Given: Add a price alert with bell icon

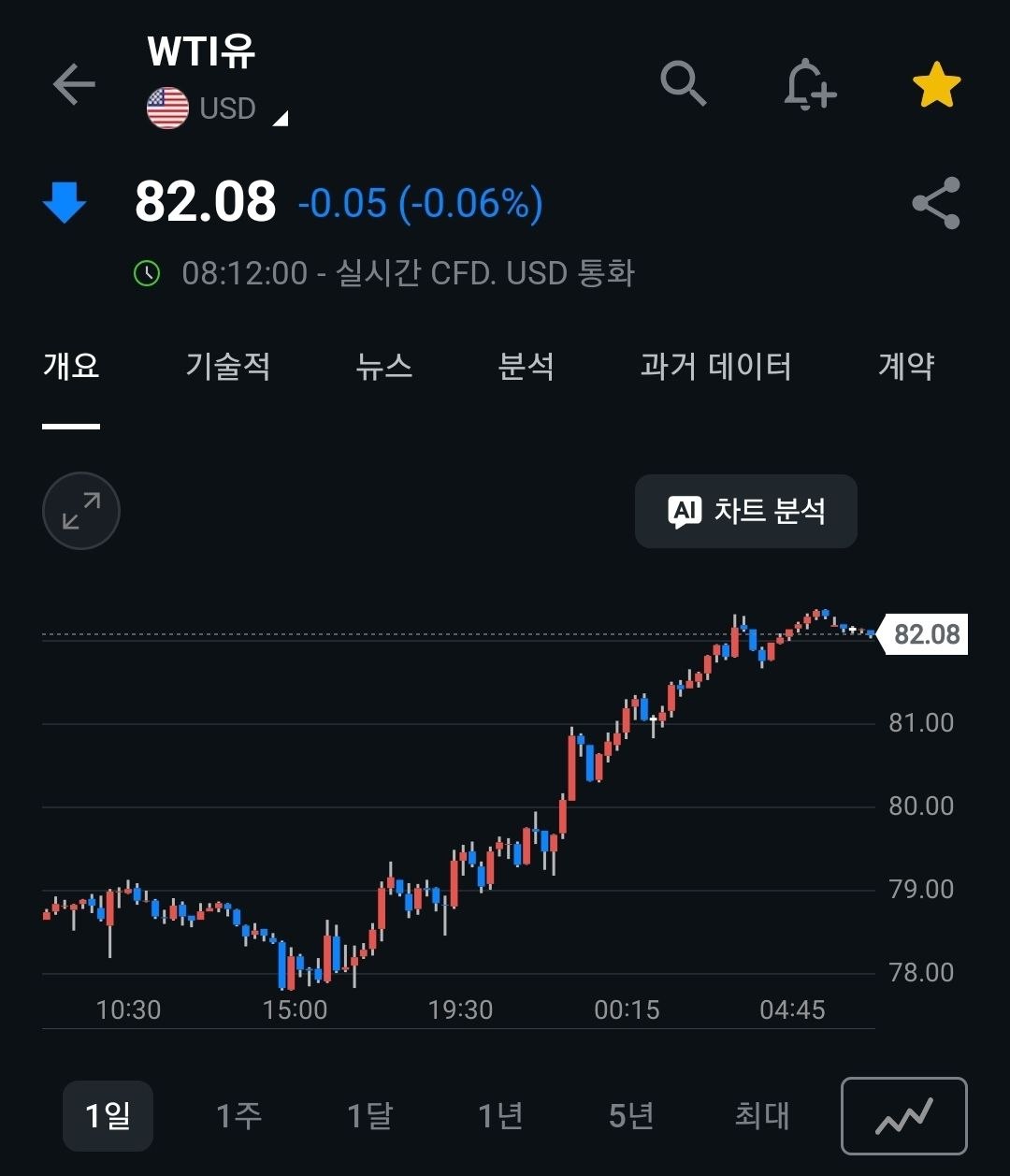Looking at the screenshot, I should 809,85.
